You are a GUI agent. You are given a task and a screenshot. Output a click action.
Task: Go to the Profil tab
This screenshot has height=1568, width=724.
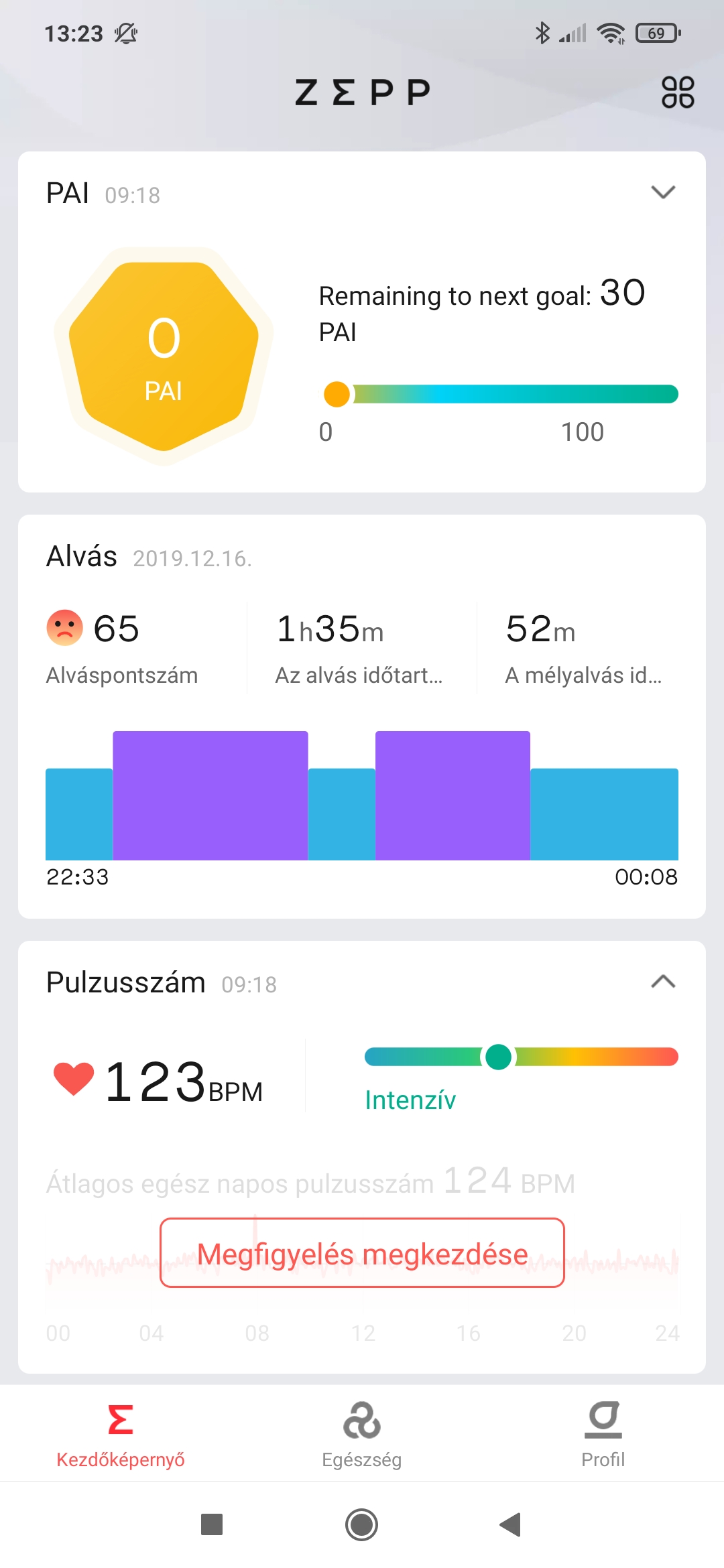(603, 1434)
